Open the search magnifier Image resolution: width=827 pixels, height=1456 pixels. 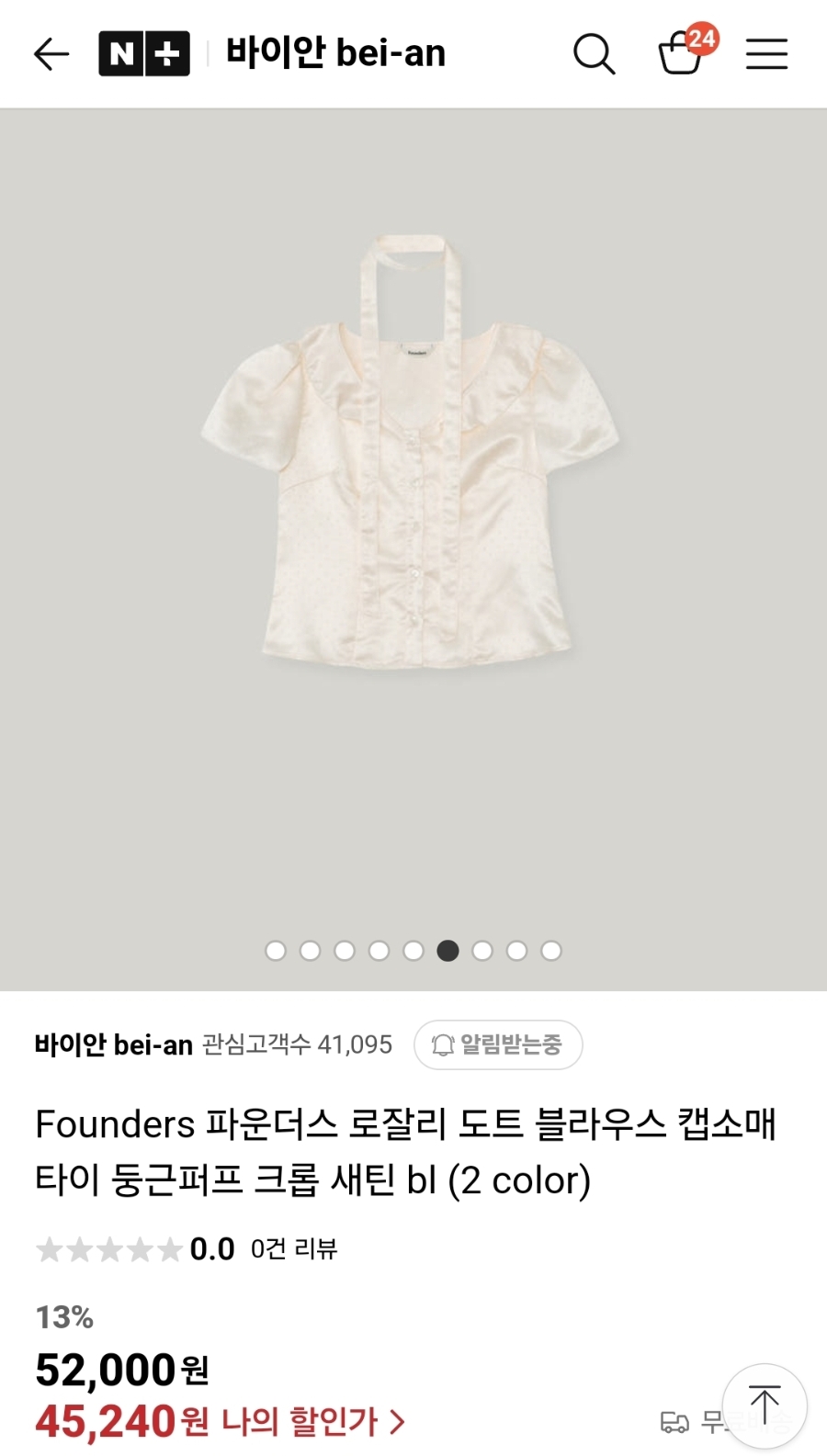point(594,54)
